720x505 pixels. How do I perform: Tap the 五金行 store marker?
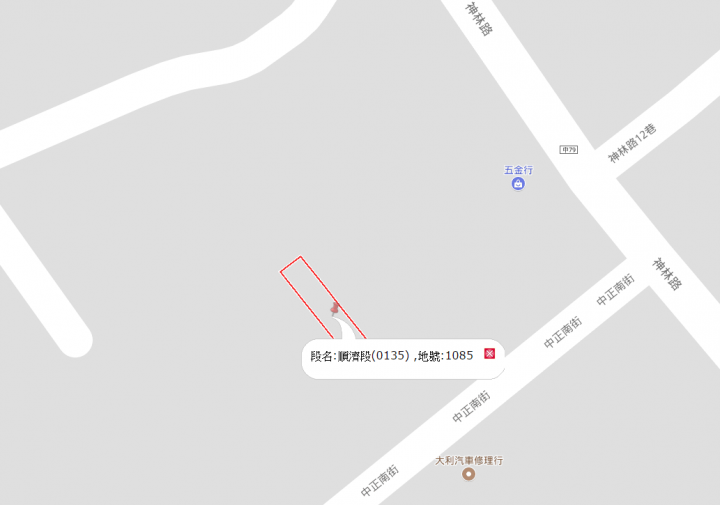pos(517,184)
